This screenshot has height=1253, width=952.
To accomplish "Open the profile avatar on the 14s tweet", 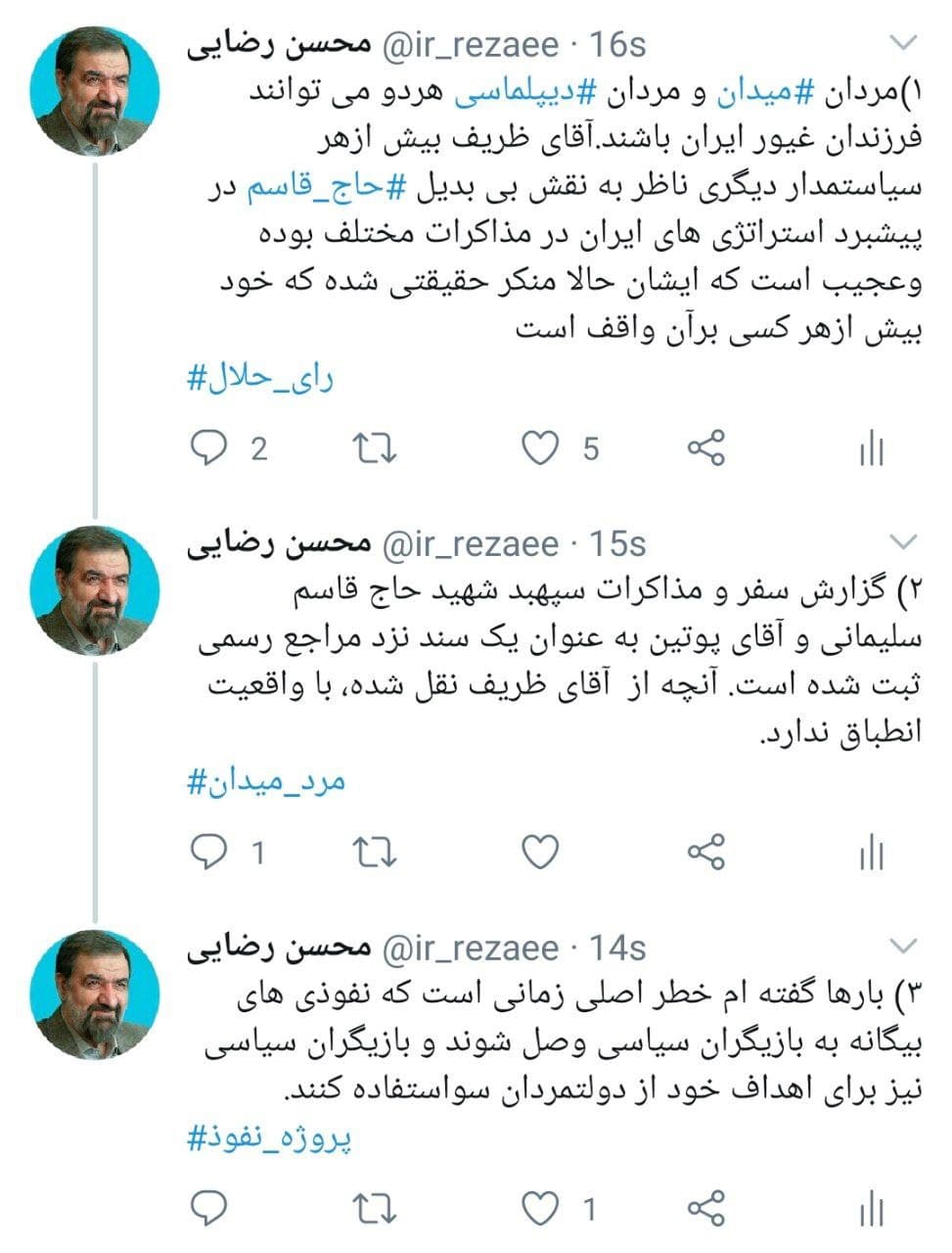I will click(x=95, y=995).
